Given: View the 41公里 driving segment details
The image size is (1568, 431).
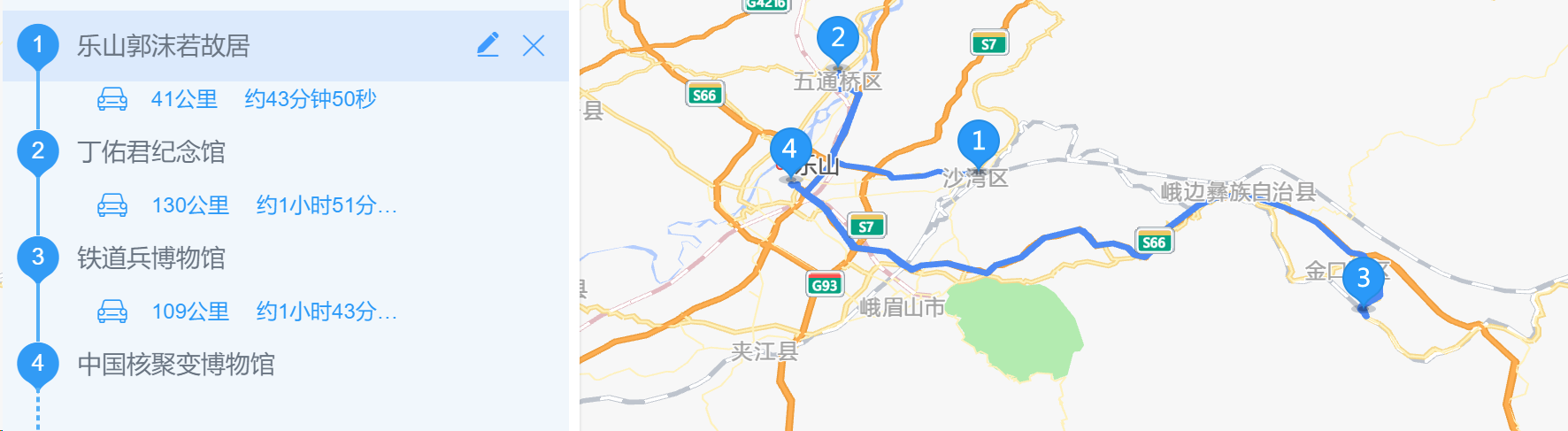Looking at the screenshot, I should click(x=236, y=98).
